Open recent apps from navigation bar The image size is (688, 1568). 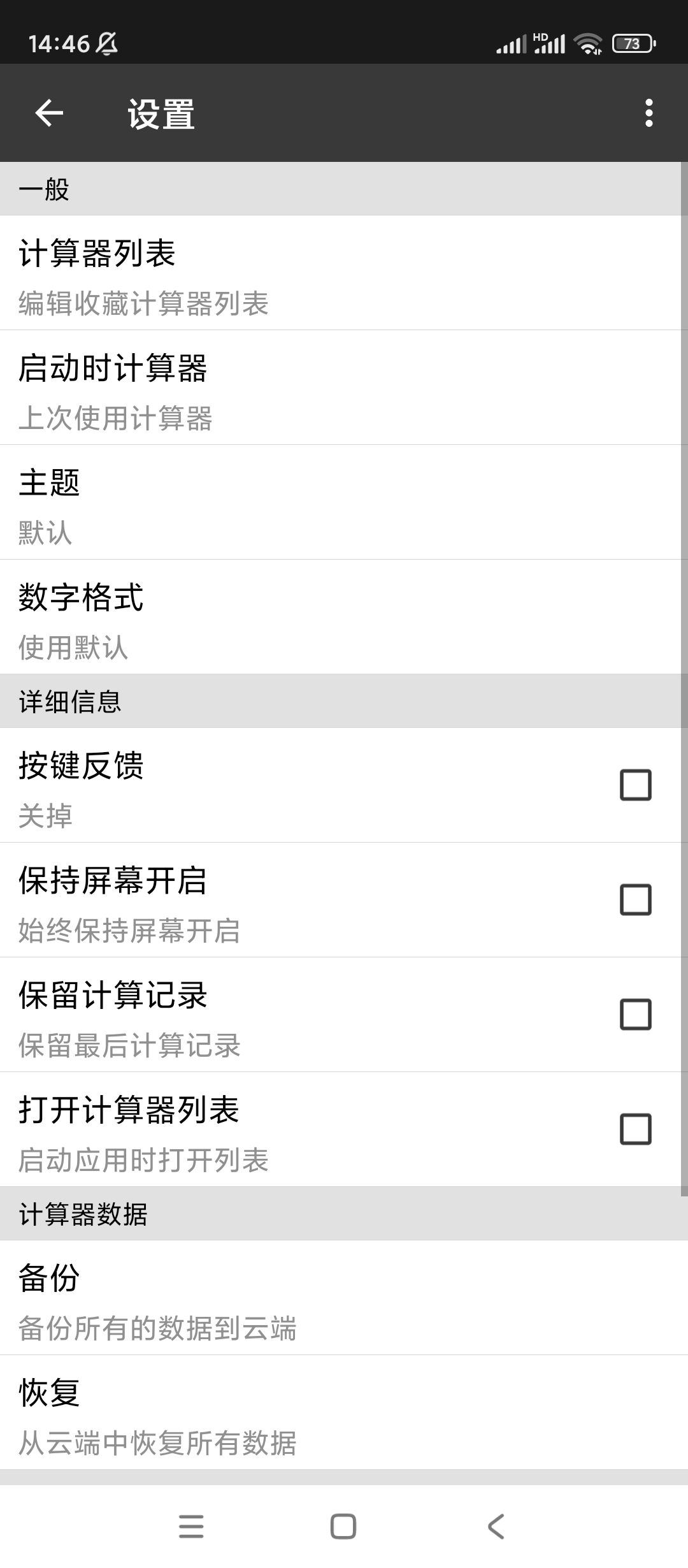pyautogui.click(x=191, y=1526)
